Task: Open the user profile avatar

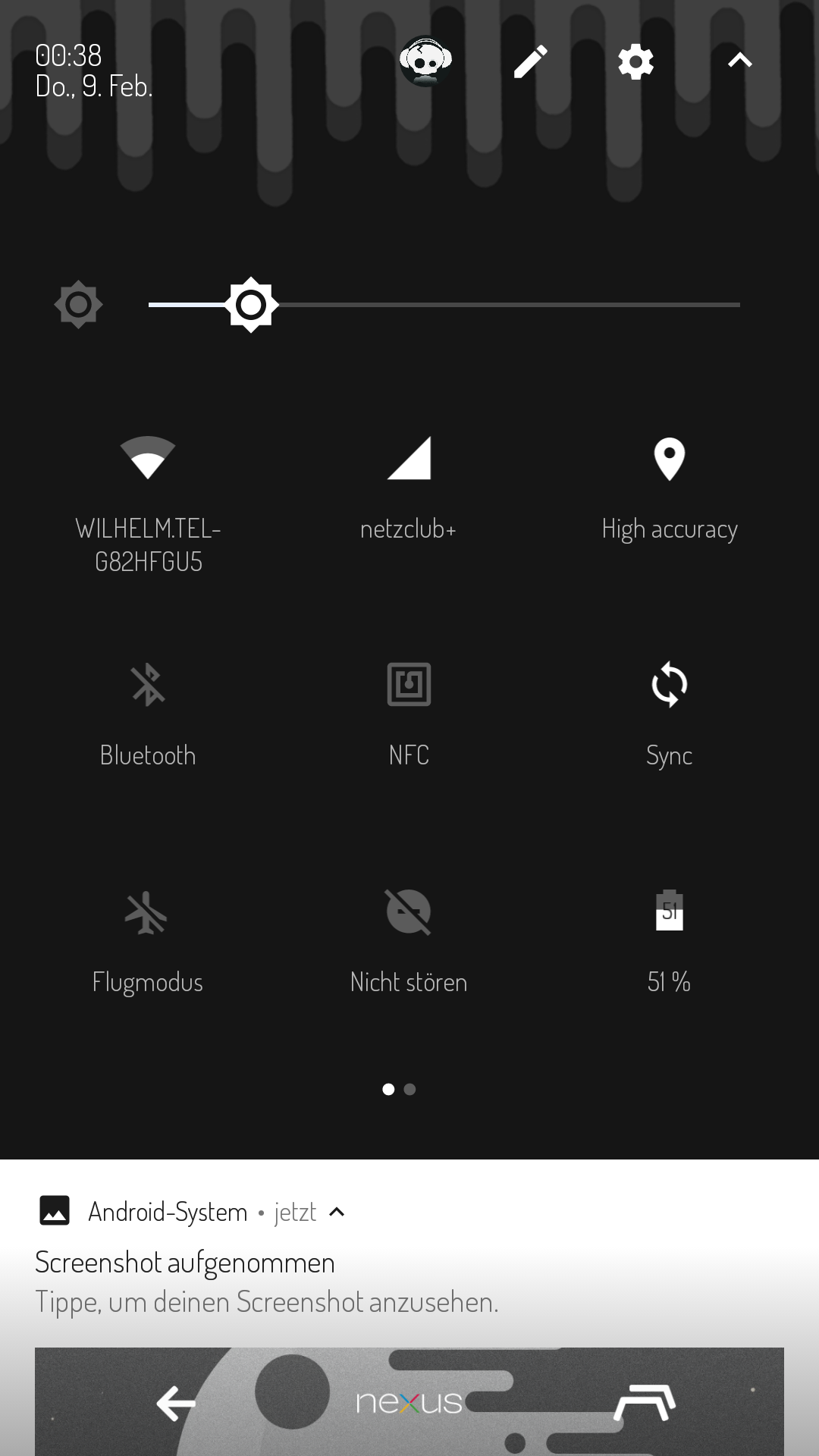Action: [425, 61]
